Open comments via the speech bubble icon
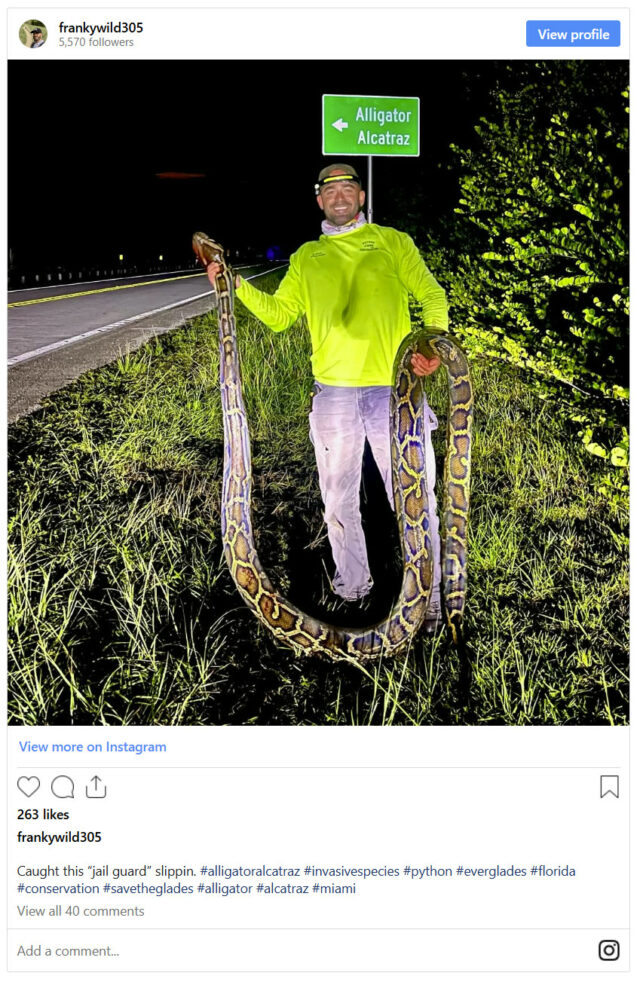 (63, 787)
